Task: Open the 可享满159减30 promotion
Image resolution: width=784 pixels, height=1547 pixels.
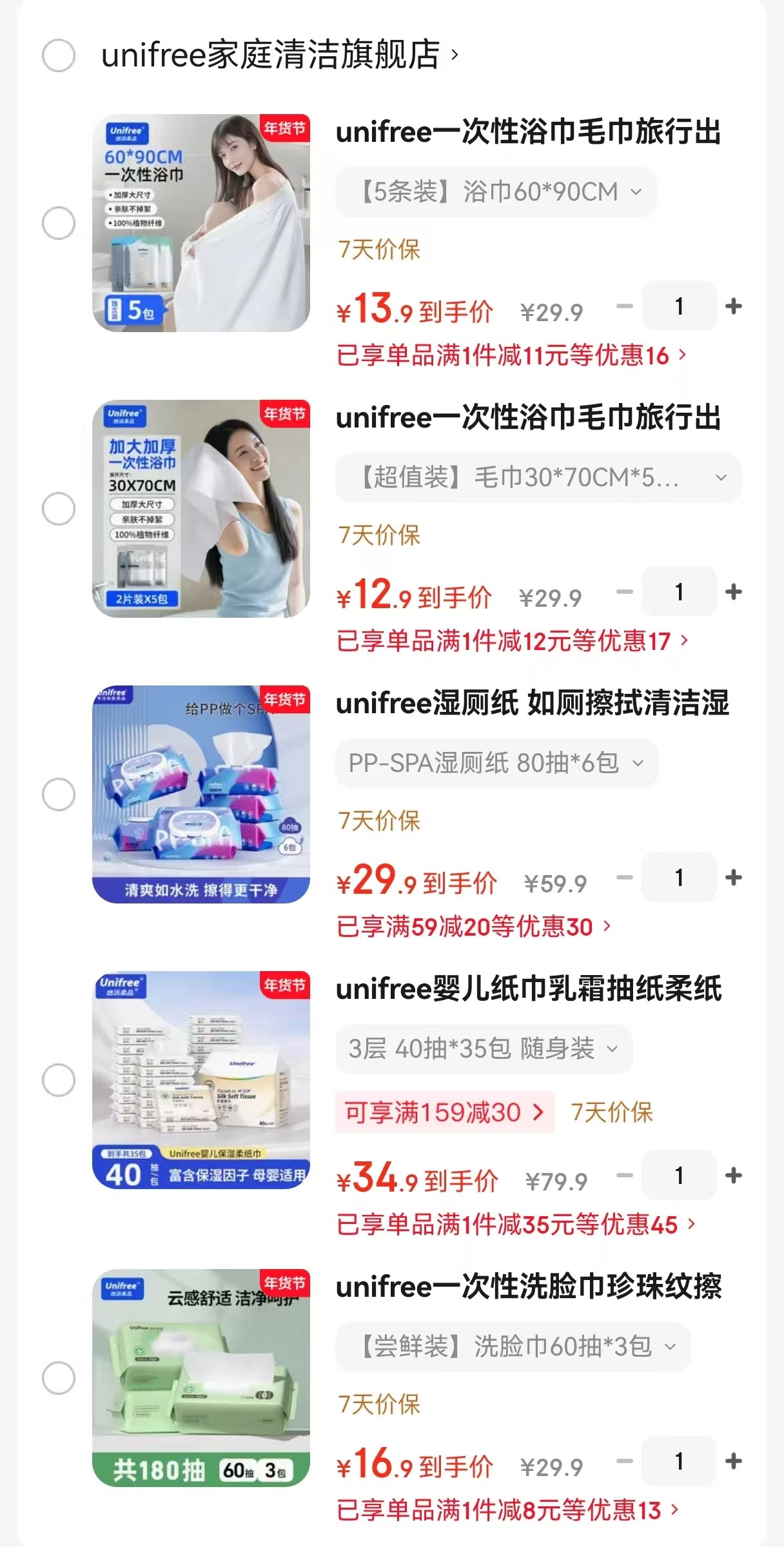Action: click(444, 1112)
